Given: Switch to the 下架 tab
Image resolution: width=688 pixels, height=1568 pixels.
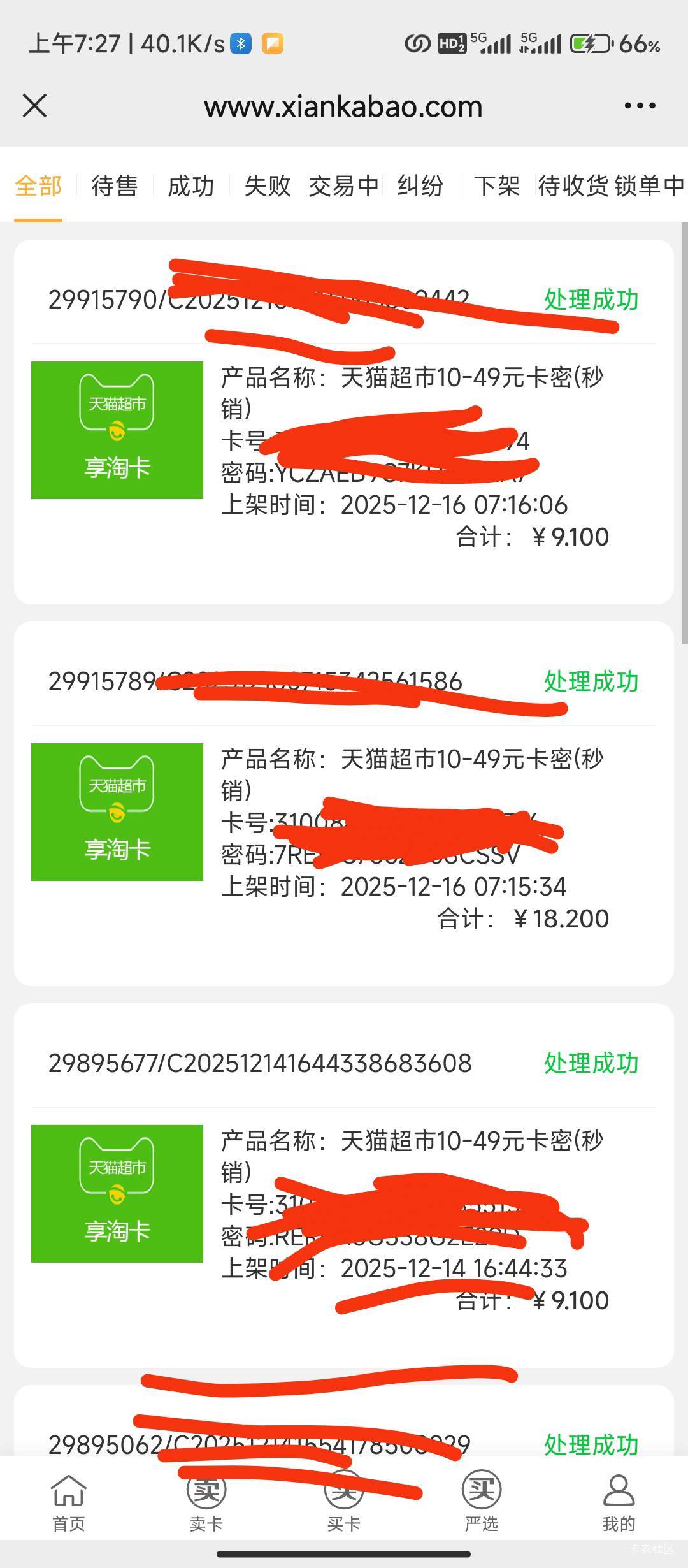Looking at the screenshot, I should click(x=497, y=186).
